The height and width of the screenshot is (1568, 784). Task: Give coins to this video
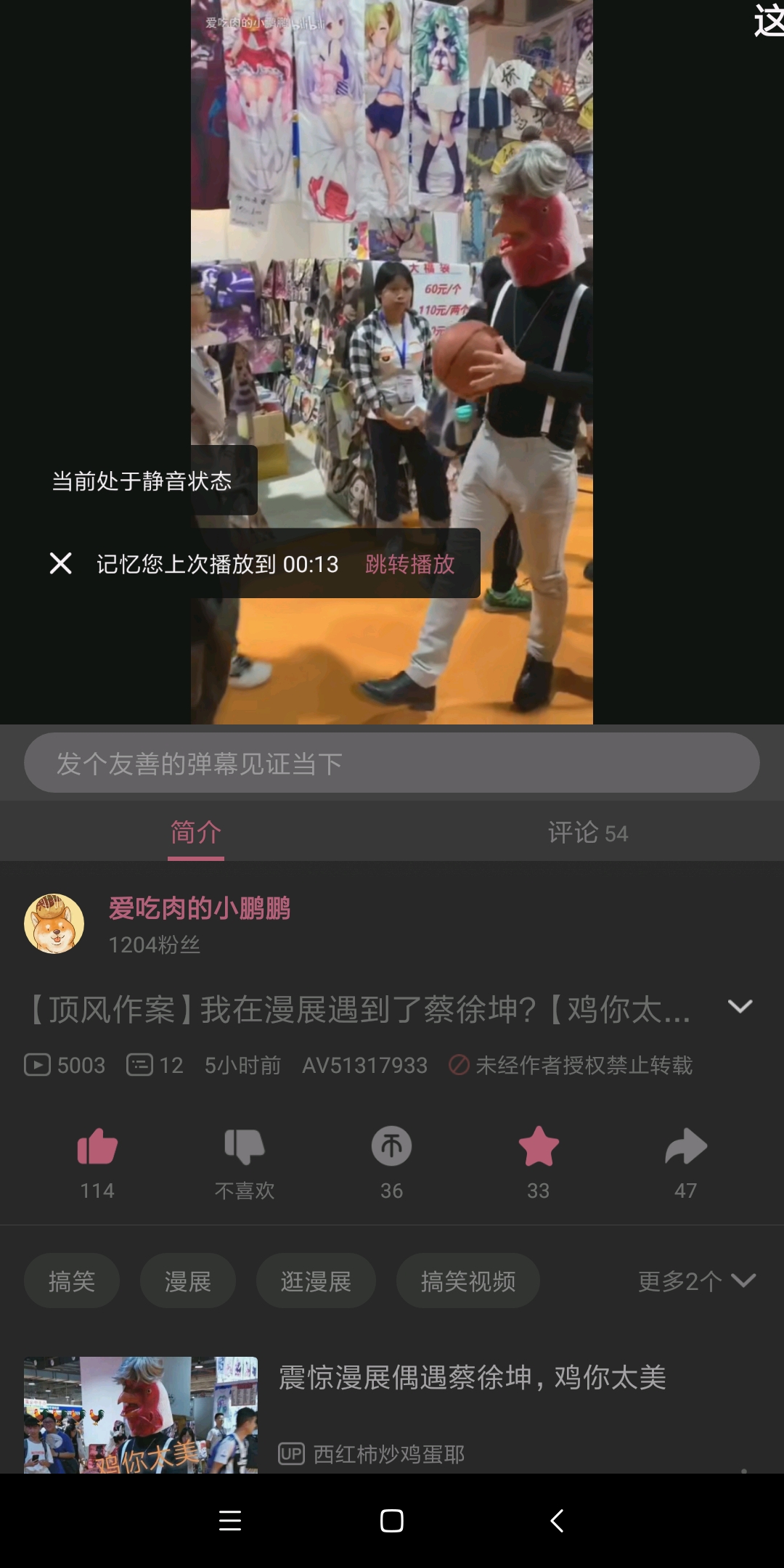coord(392,1148)
